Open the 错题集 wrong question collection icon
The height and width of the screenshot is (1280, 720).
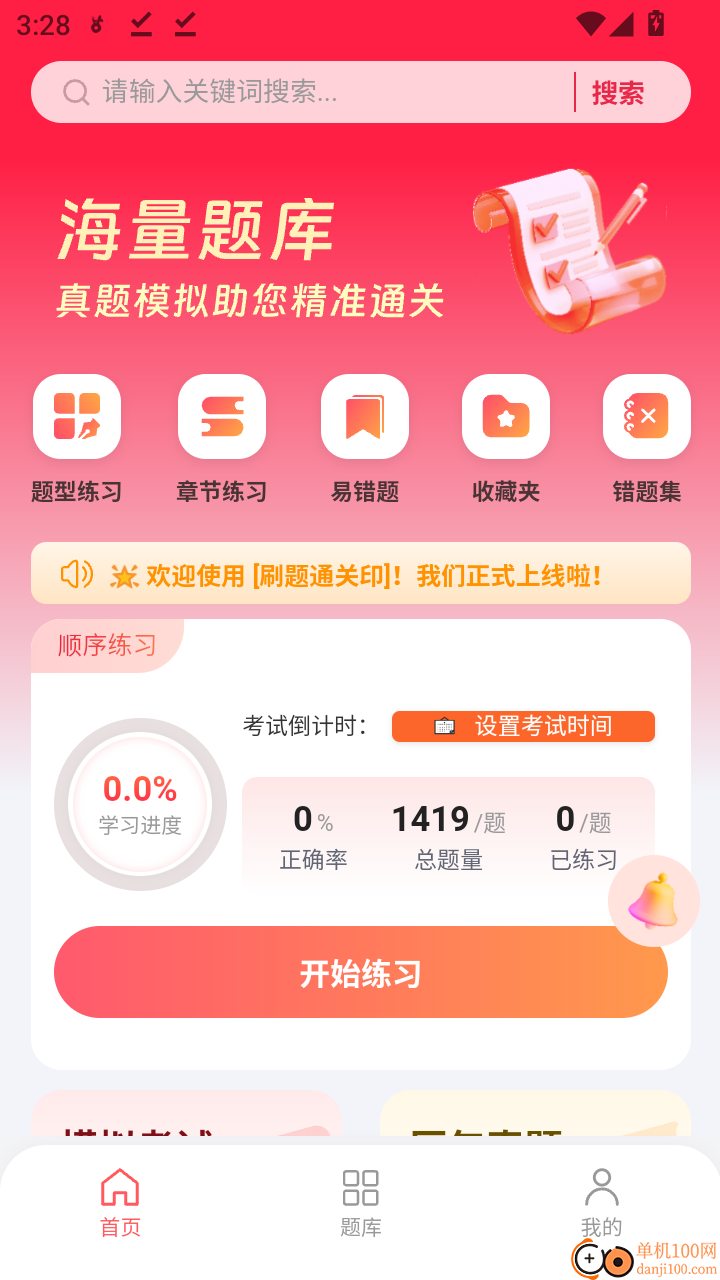[646, 417]
